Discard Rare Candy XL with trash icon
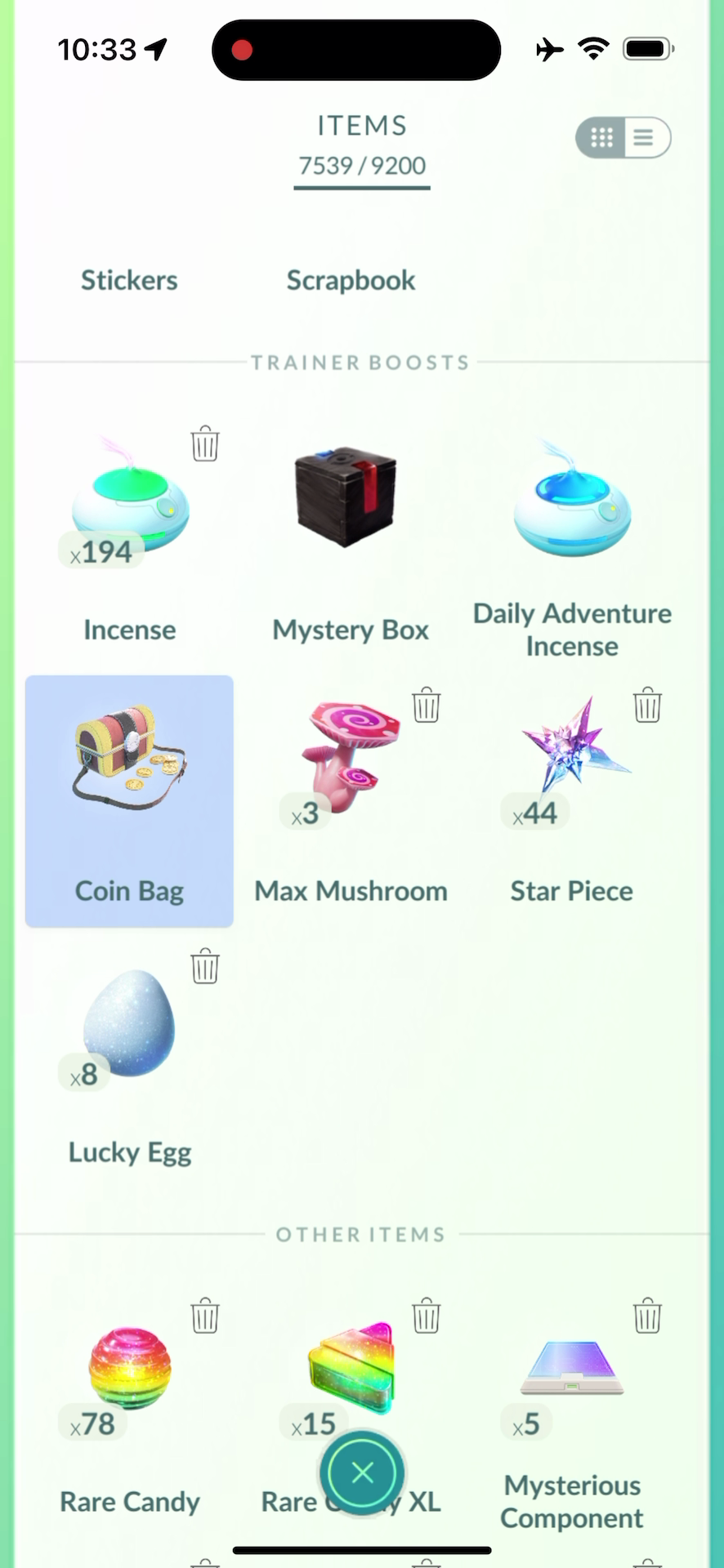The width and height of the screenshot is (724, 1568). coord(427,1316)
